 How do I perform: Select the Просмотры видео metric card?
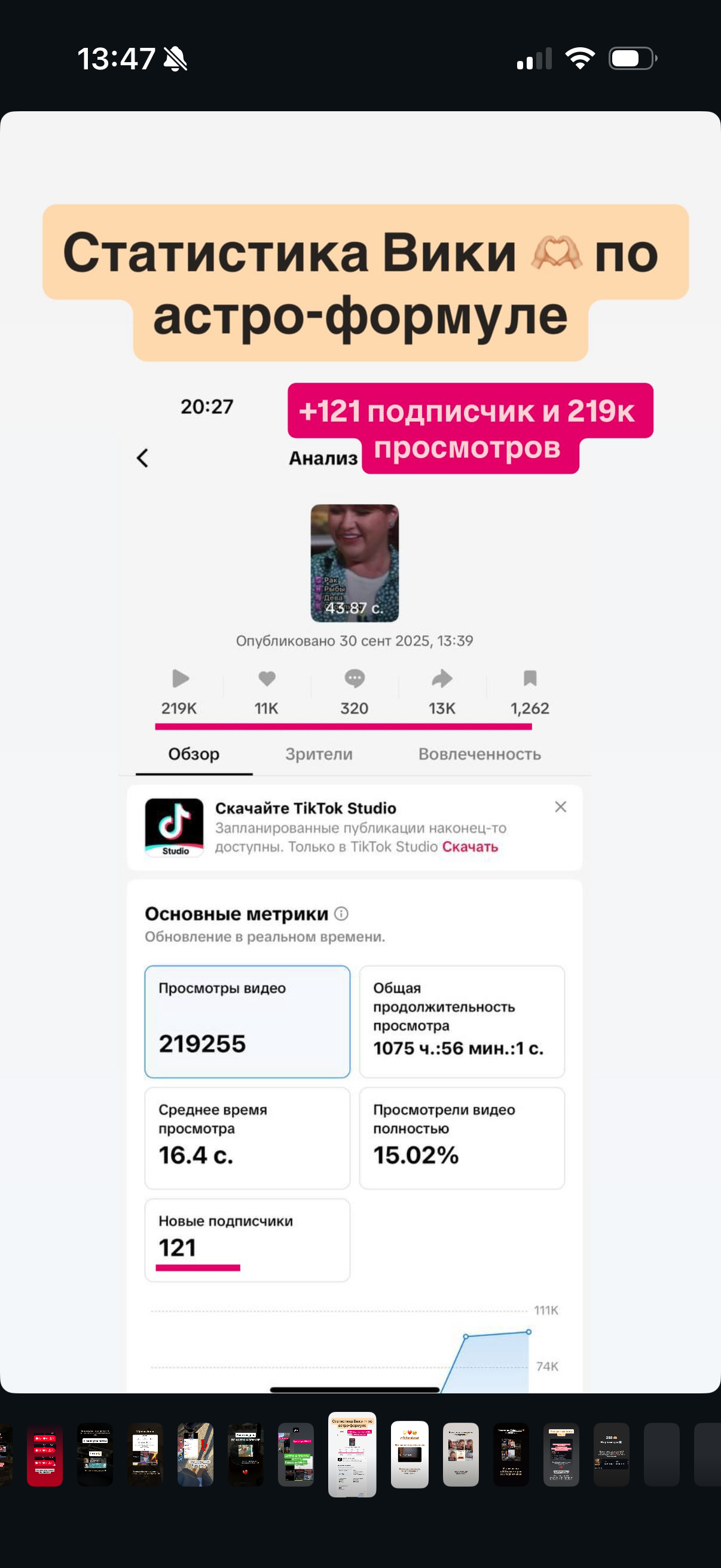click(247, 1021)
